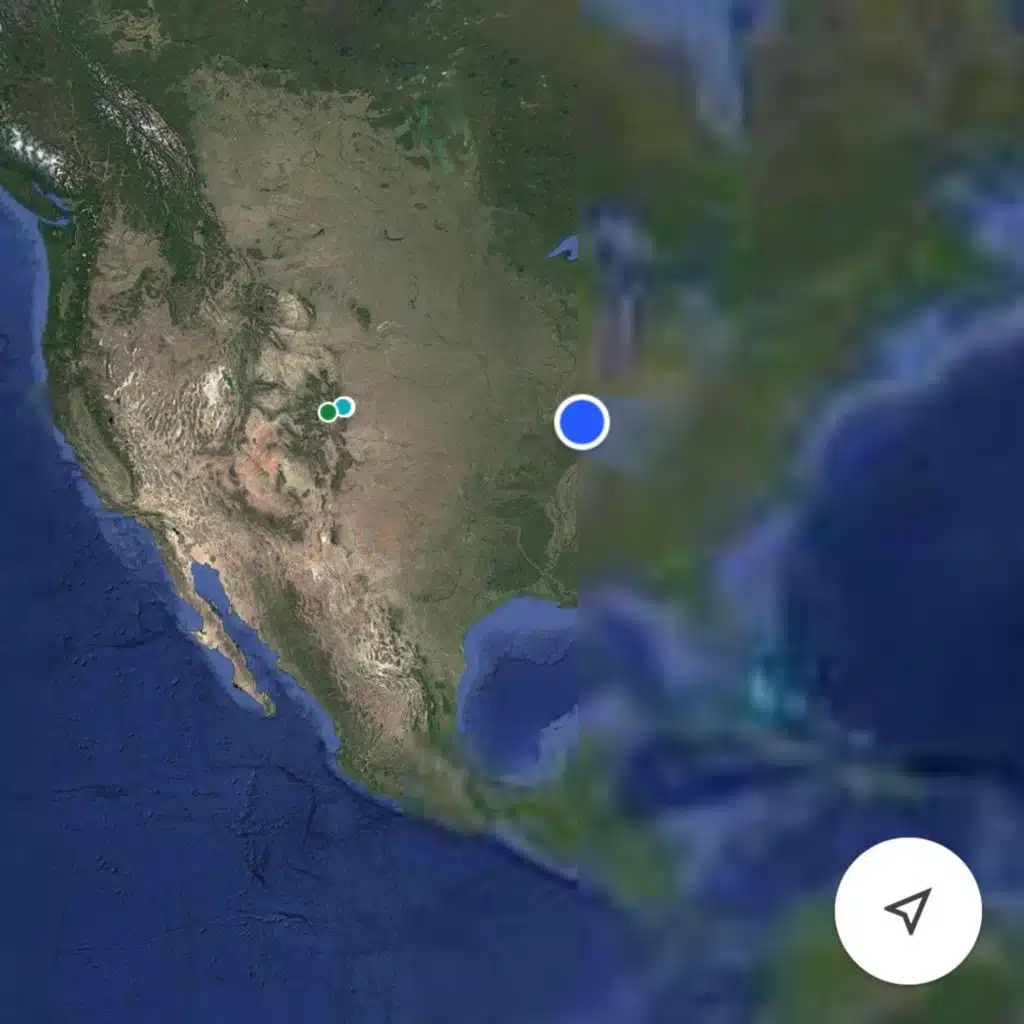Tap the my-location arrow button
This screenshot has height=1024, width=1024.
908,910
